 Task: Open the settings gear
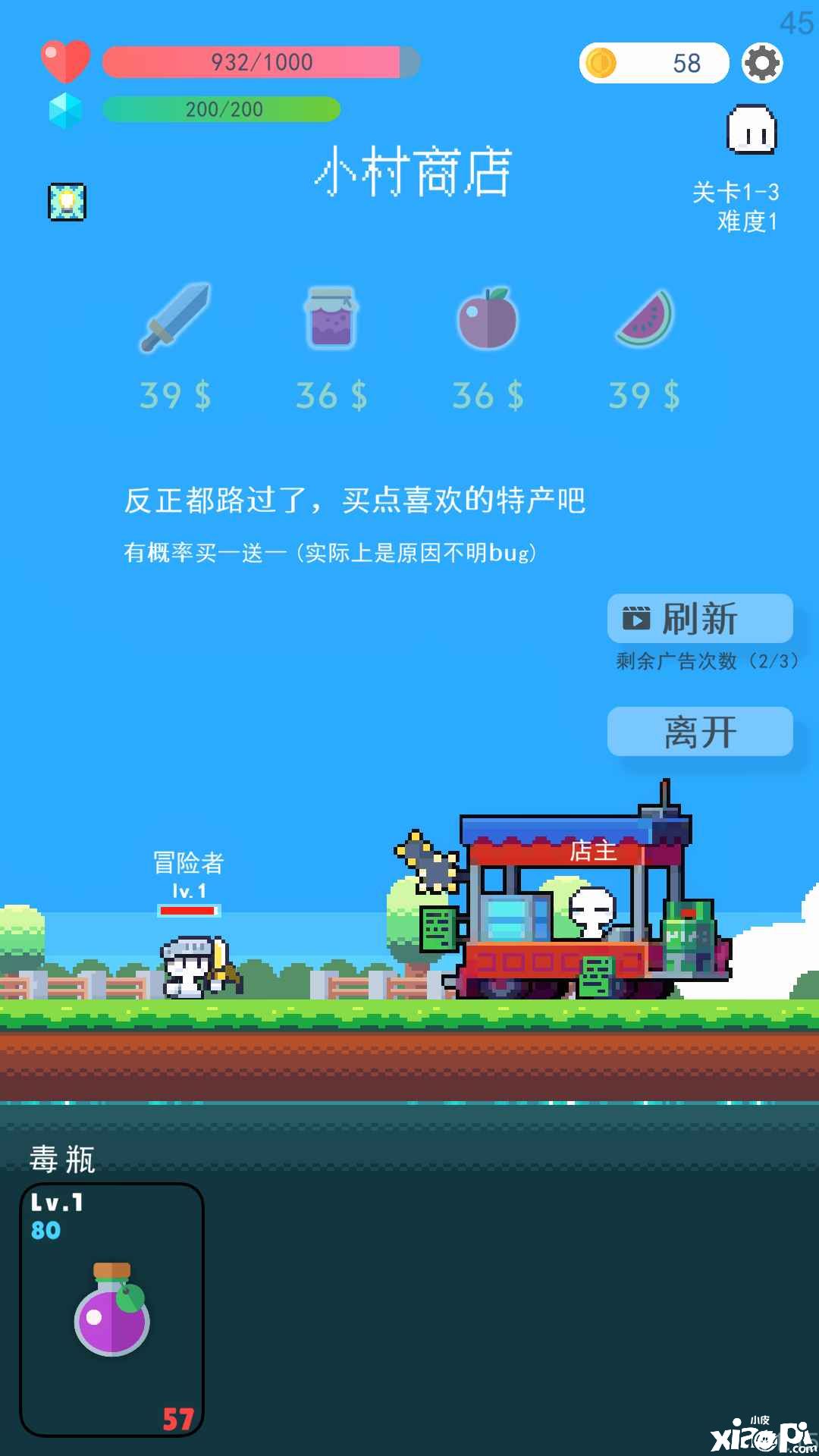[761, 63]
